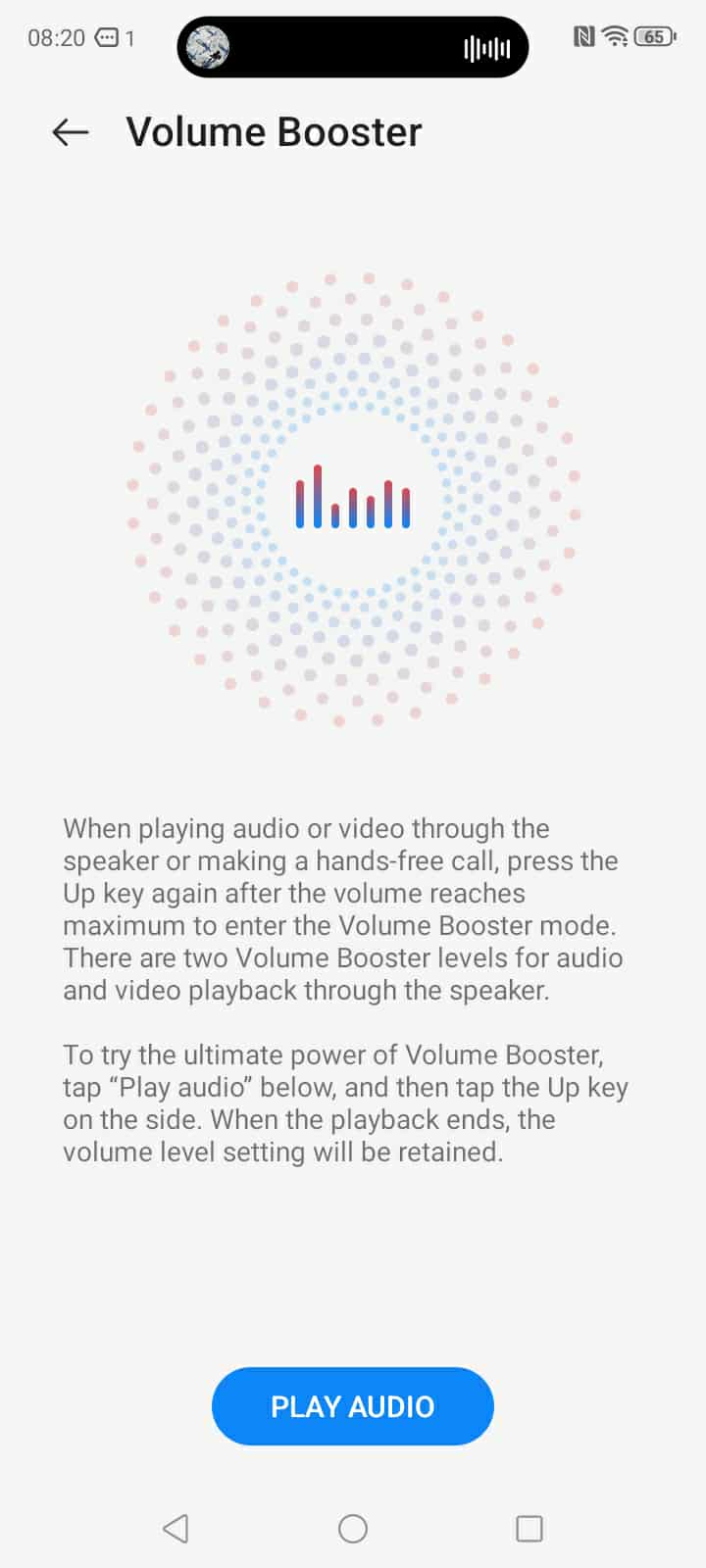Open the recent apps view
706x1568 pixels.
coord(529,1528)
